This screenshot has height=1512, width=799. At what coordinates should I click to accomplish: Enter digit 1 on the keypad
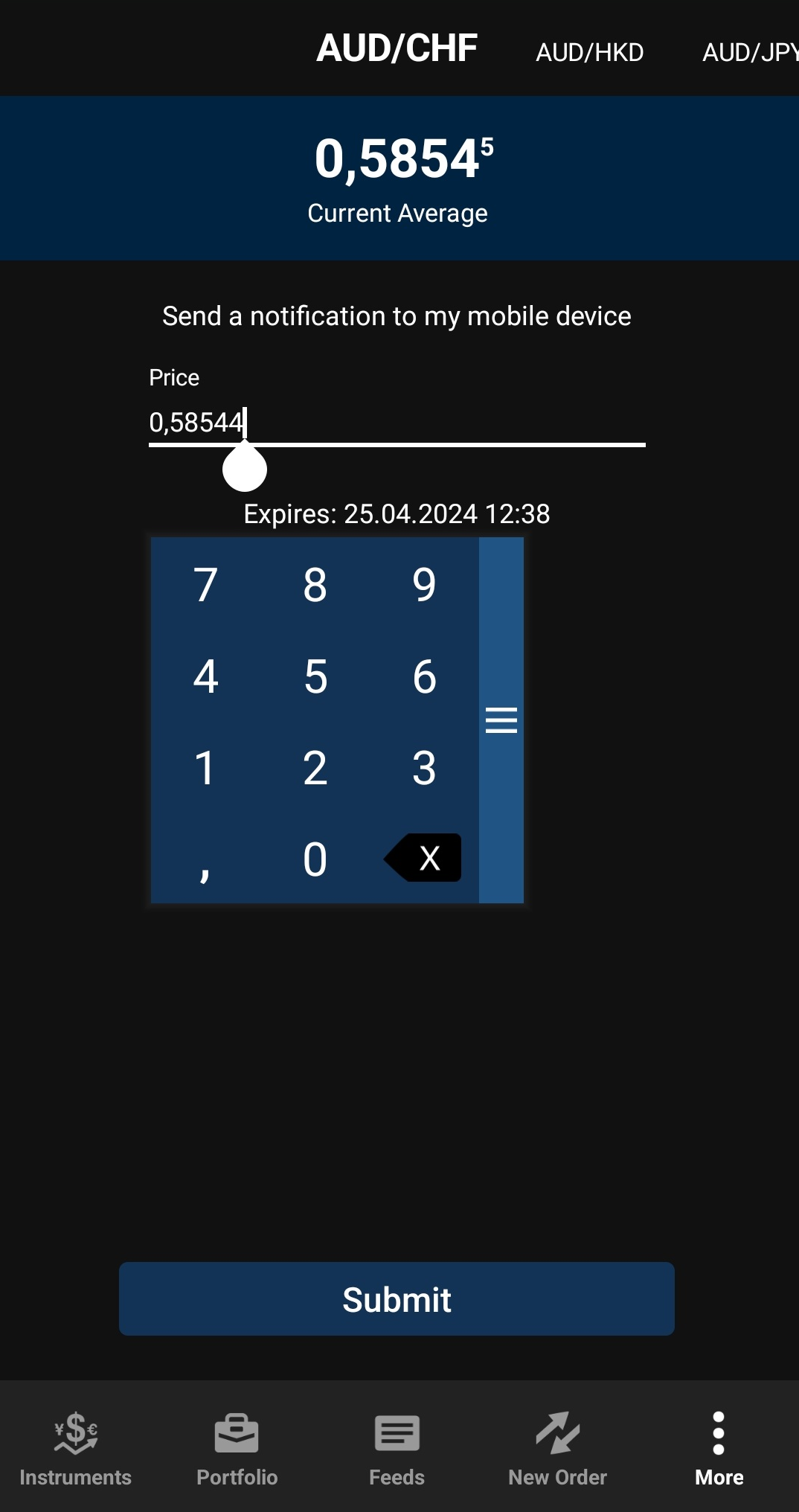205,768
